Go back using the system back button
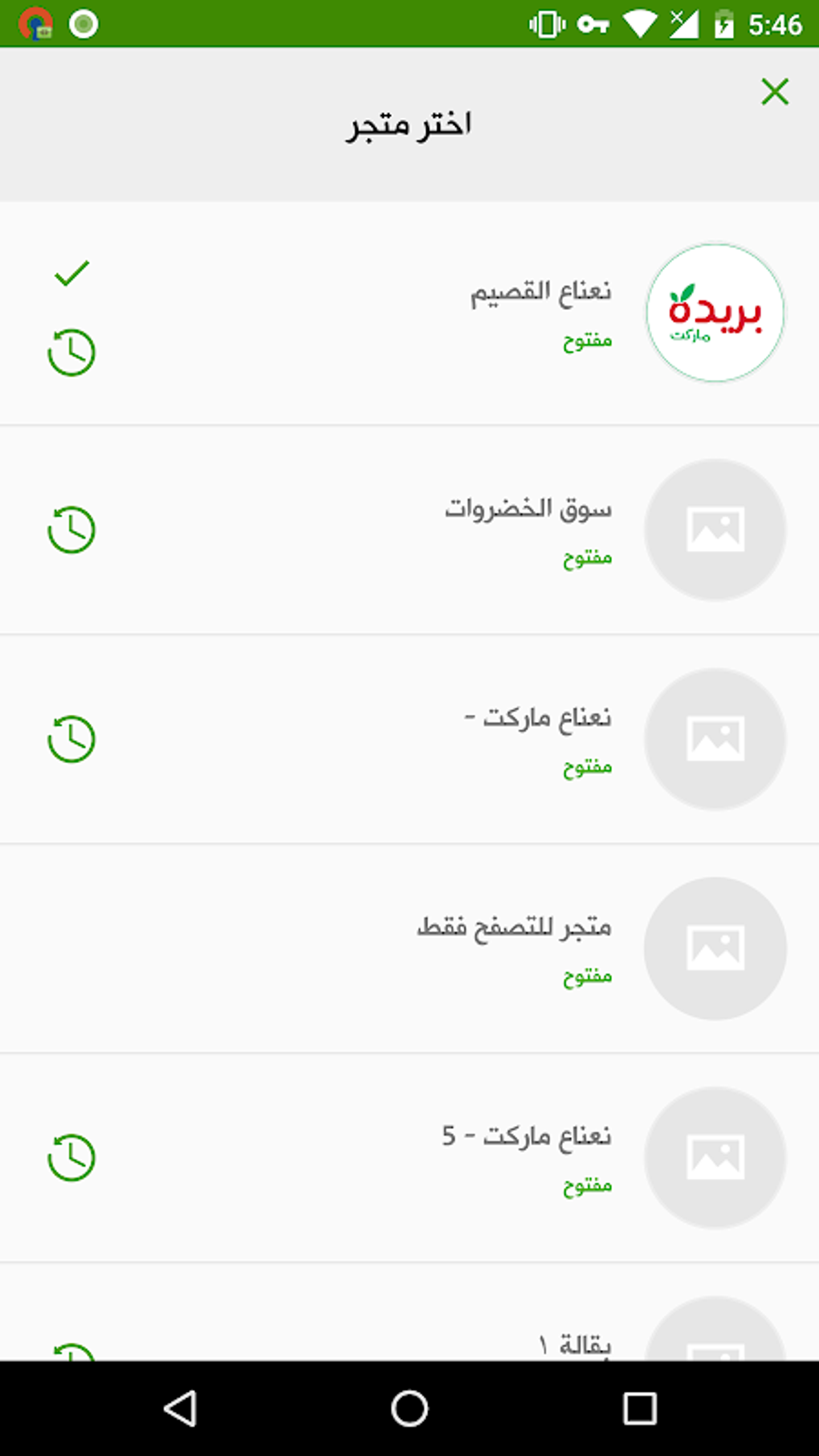 point(181,1408)
